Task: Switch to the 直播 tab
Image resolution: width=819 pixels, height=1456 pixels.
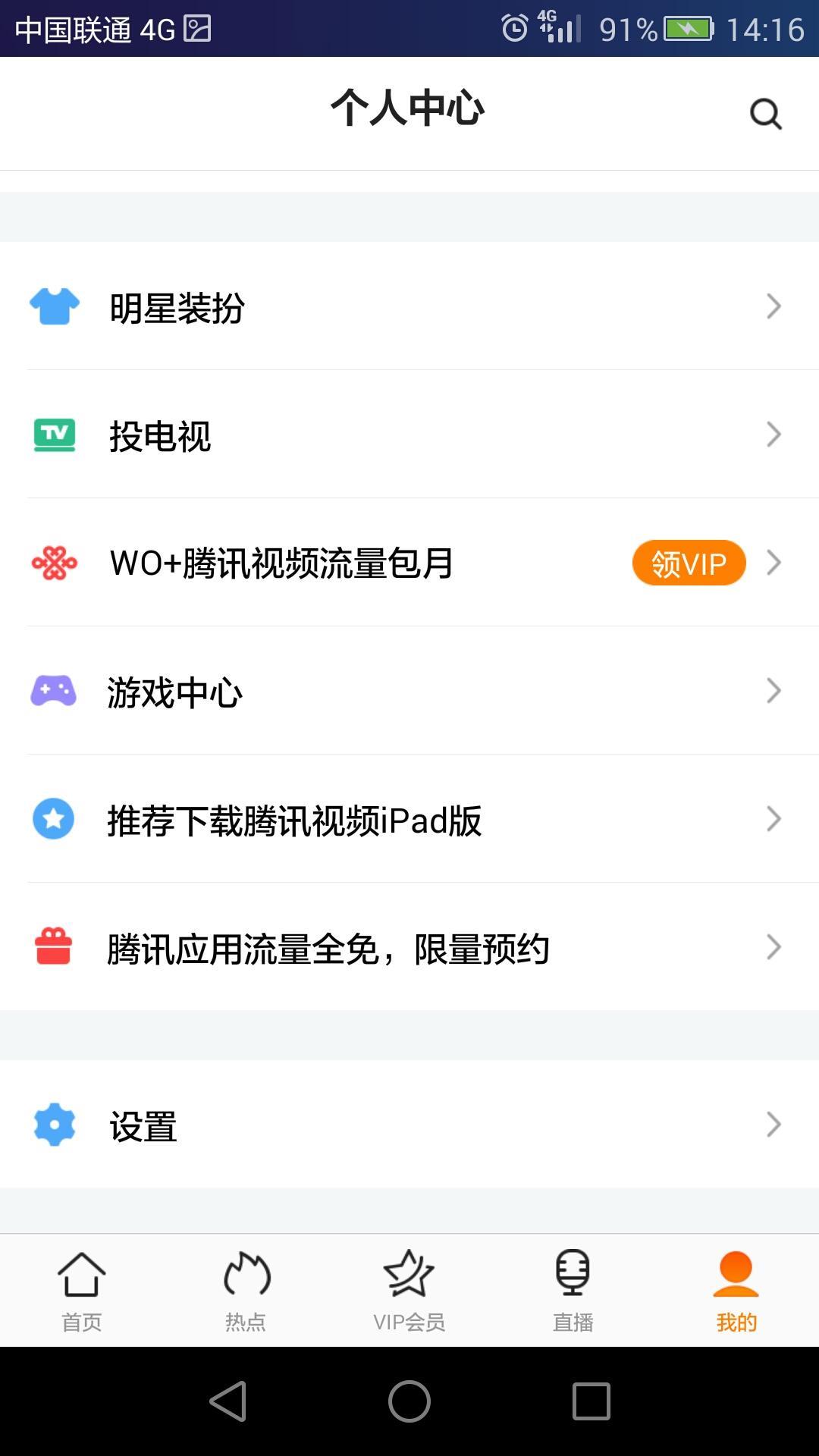Action: (573, 1291)
